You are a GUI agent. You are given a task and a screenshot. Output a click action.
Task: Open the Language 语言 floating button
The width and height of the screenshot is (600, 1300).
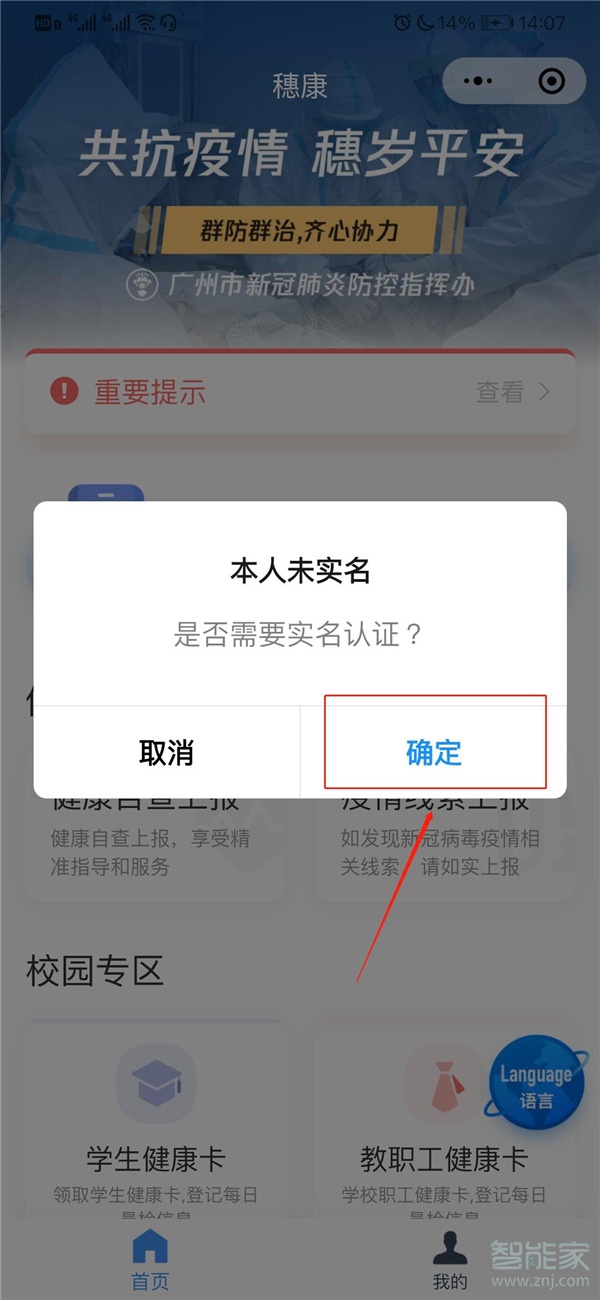click(537, 1088)
